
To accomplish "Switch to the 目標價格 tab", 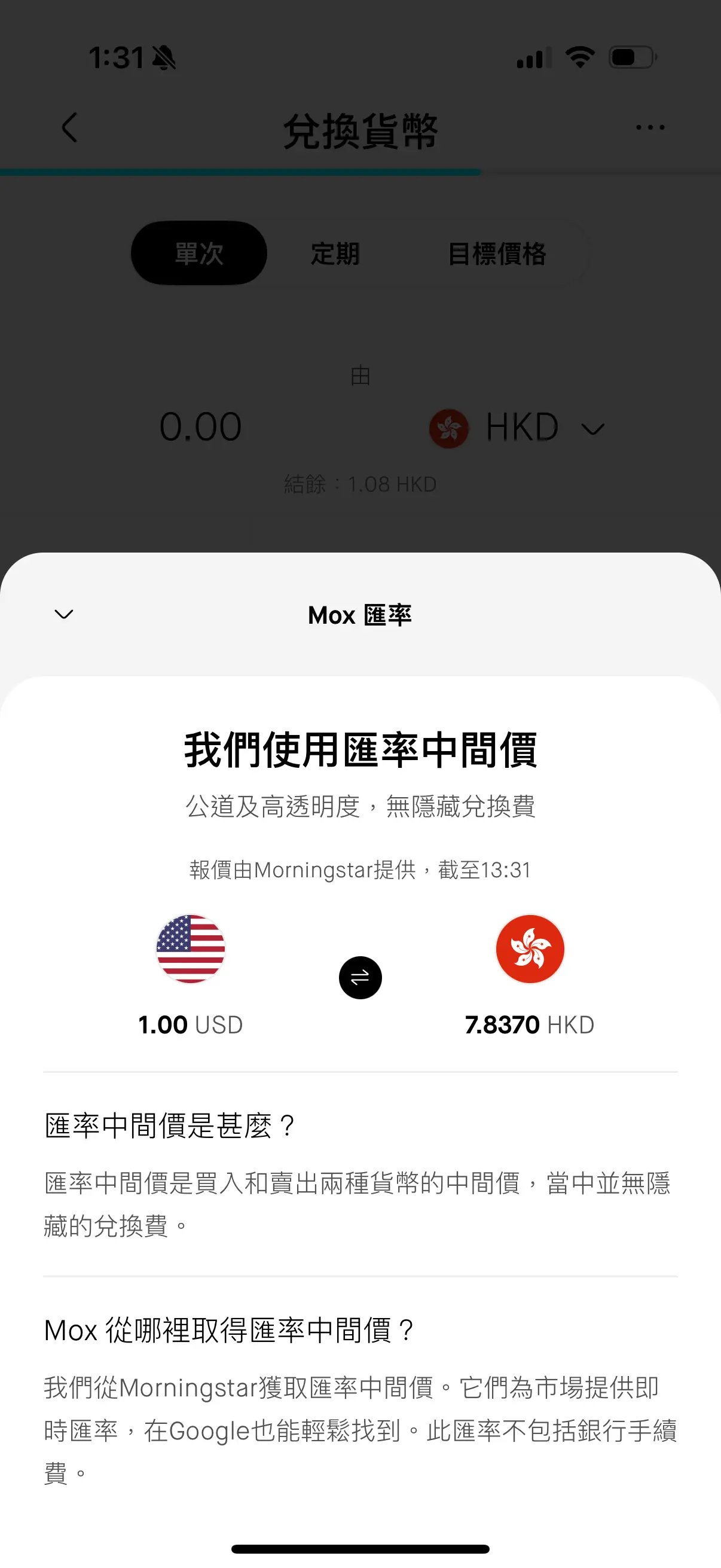I will (497, 254).
